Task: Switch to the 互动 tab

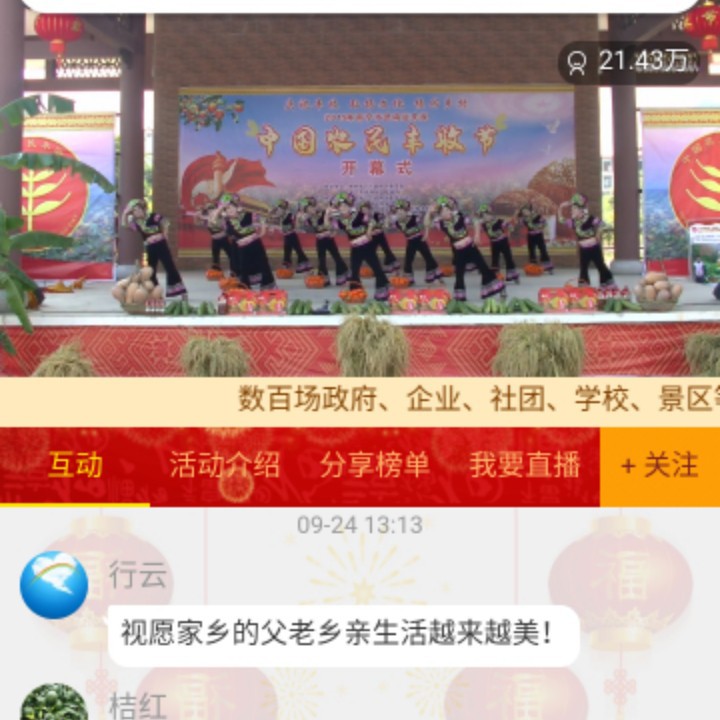Action: click(x=75, y=466)
